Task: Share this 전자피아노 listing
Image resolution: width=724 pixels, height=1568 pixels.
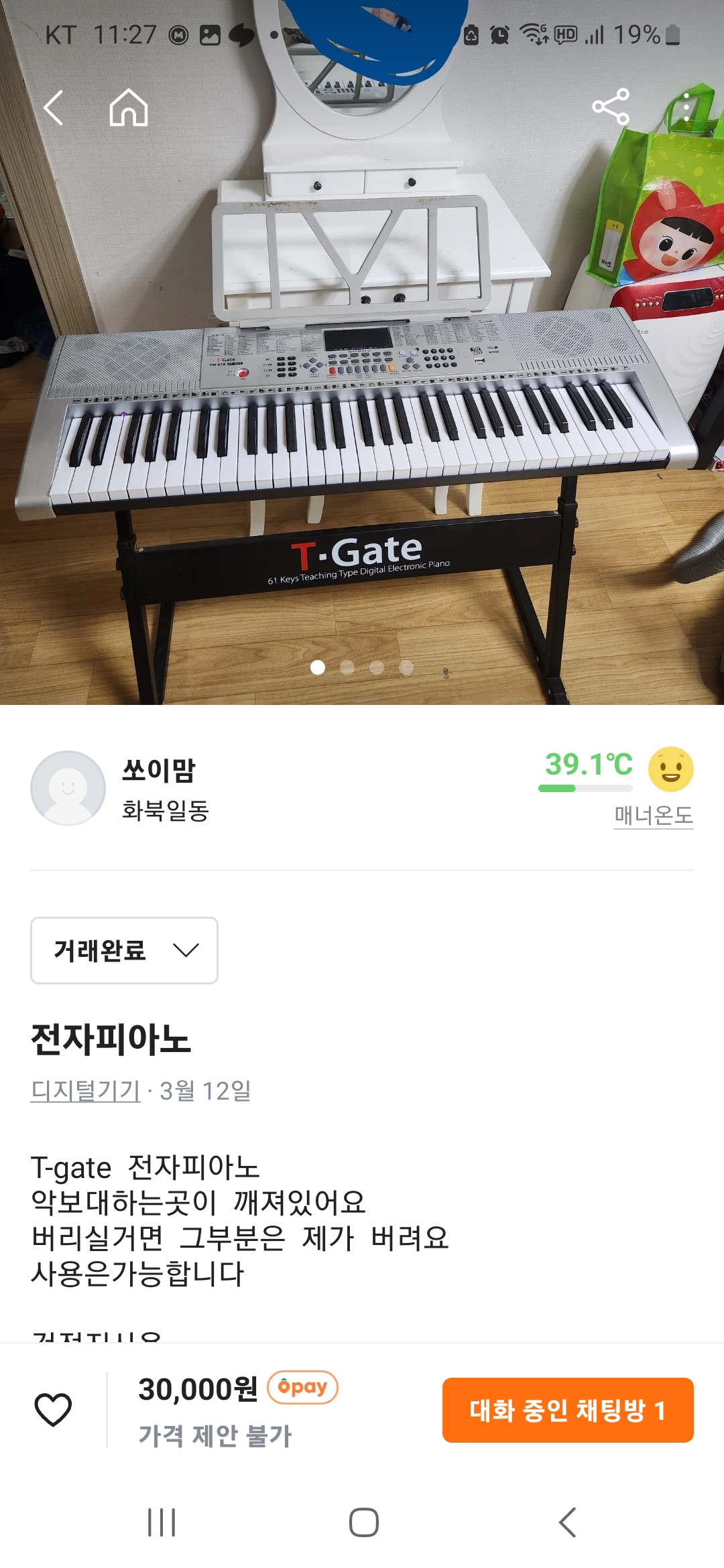Action: 610,107
